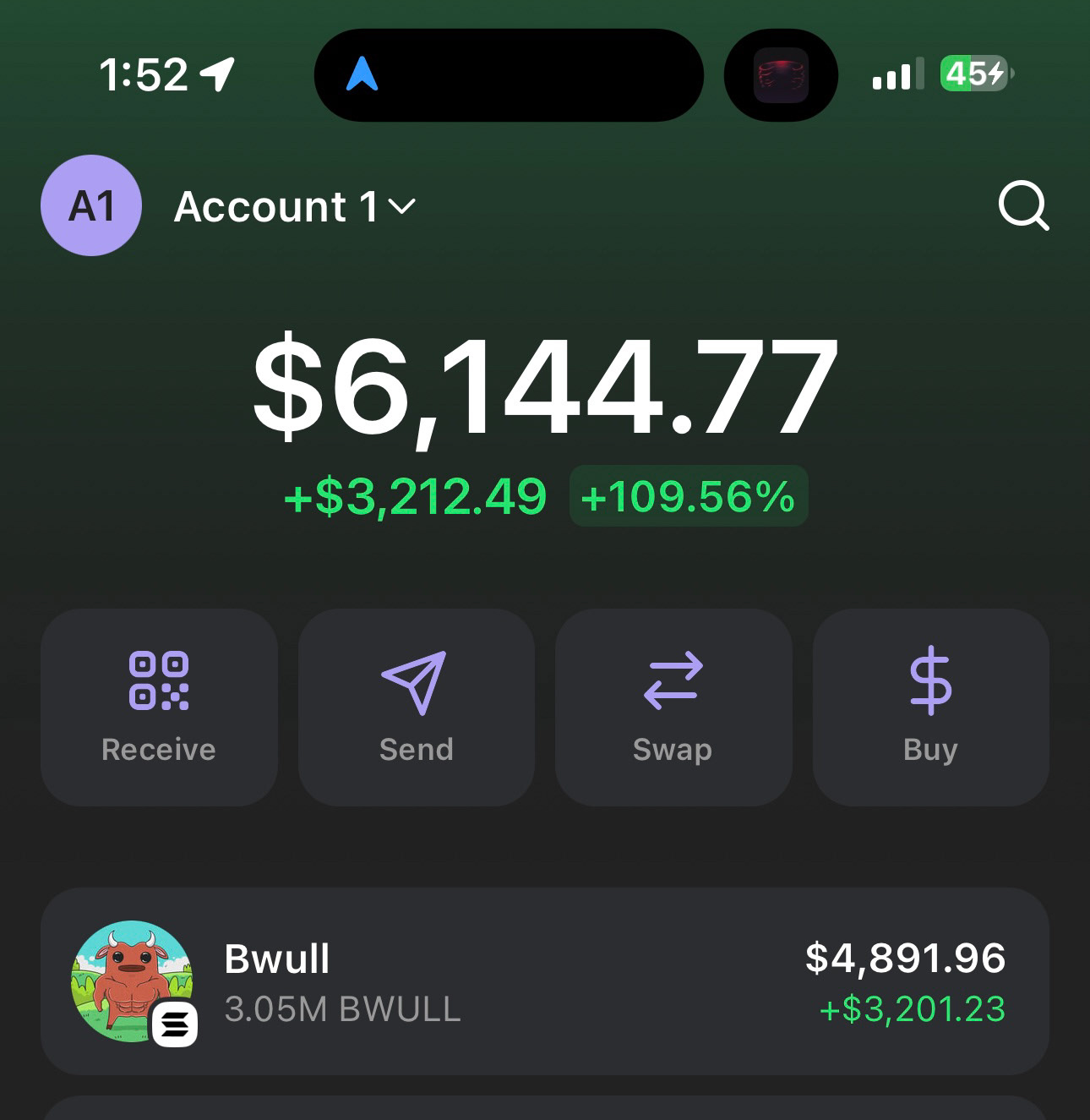Image resolution: width=1090 pixels, height=1120 pixels.
Task: Open the Receive QR option
Action: point(159,707)
